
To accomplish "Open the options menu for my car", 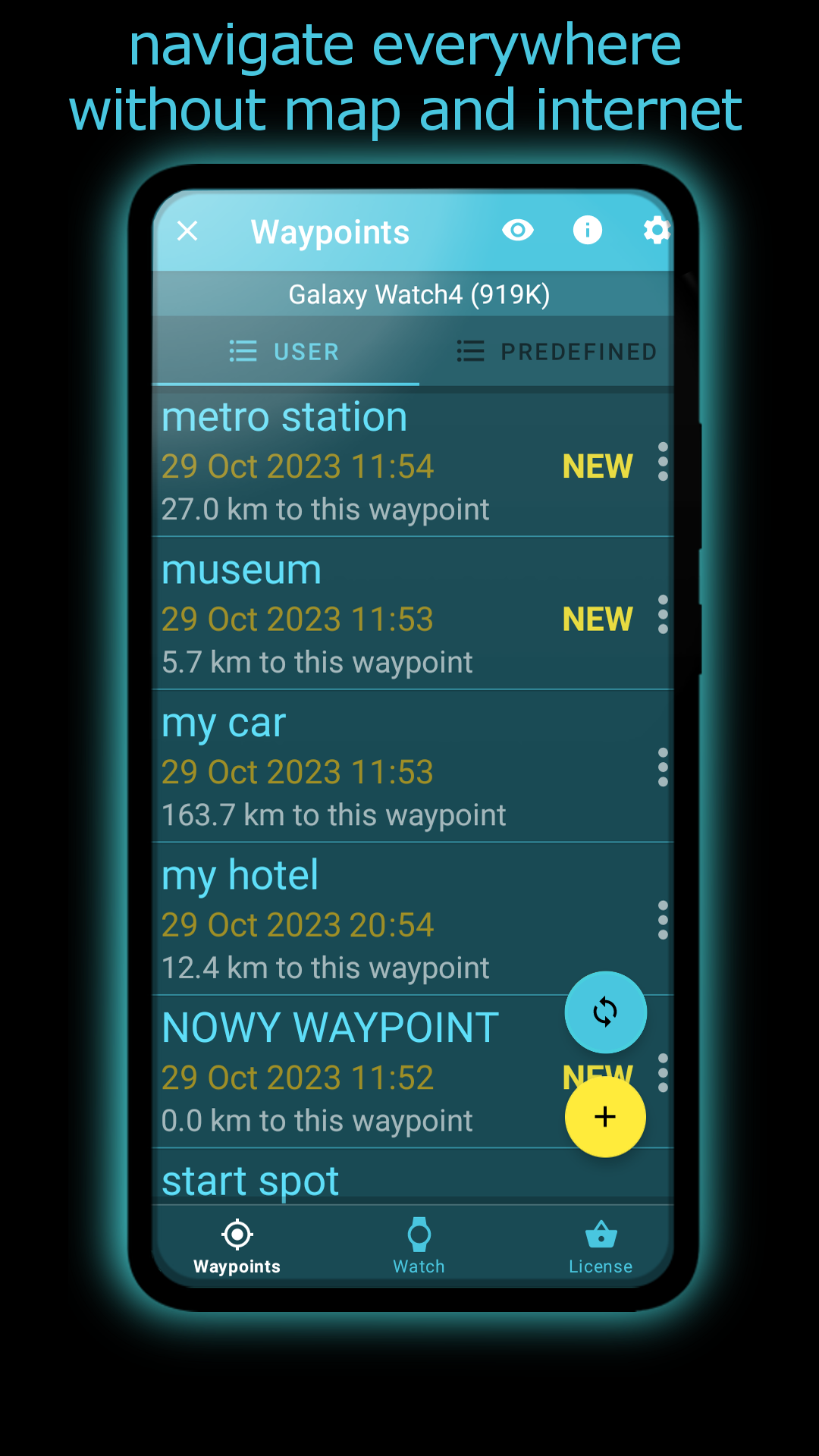I will point(664,770).
